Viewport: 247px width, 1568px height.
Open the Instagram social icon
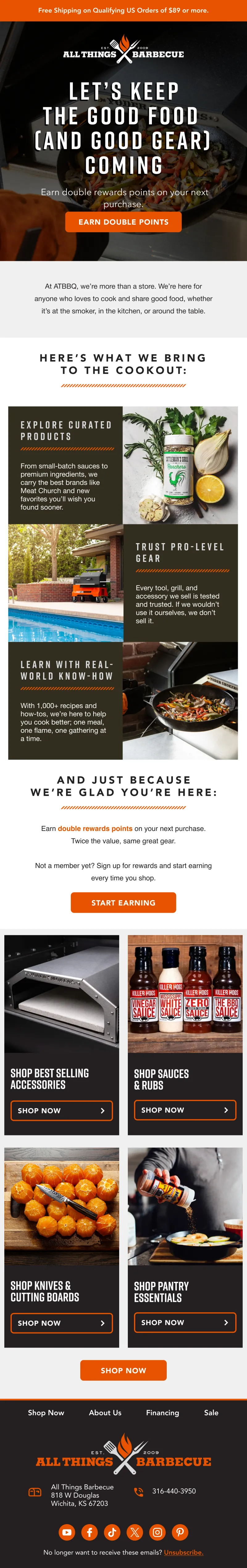click(x=157, y=1532)
